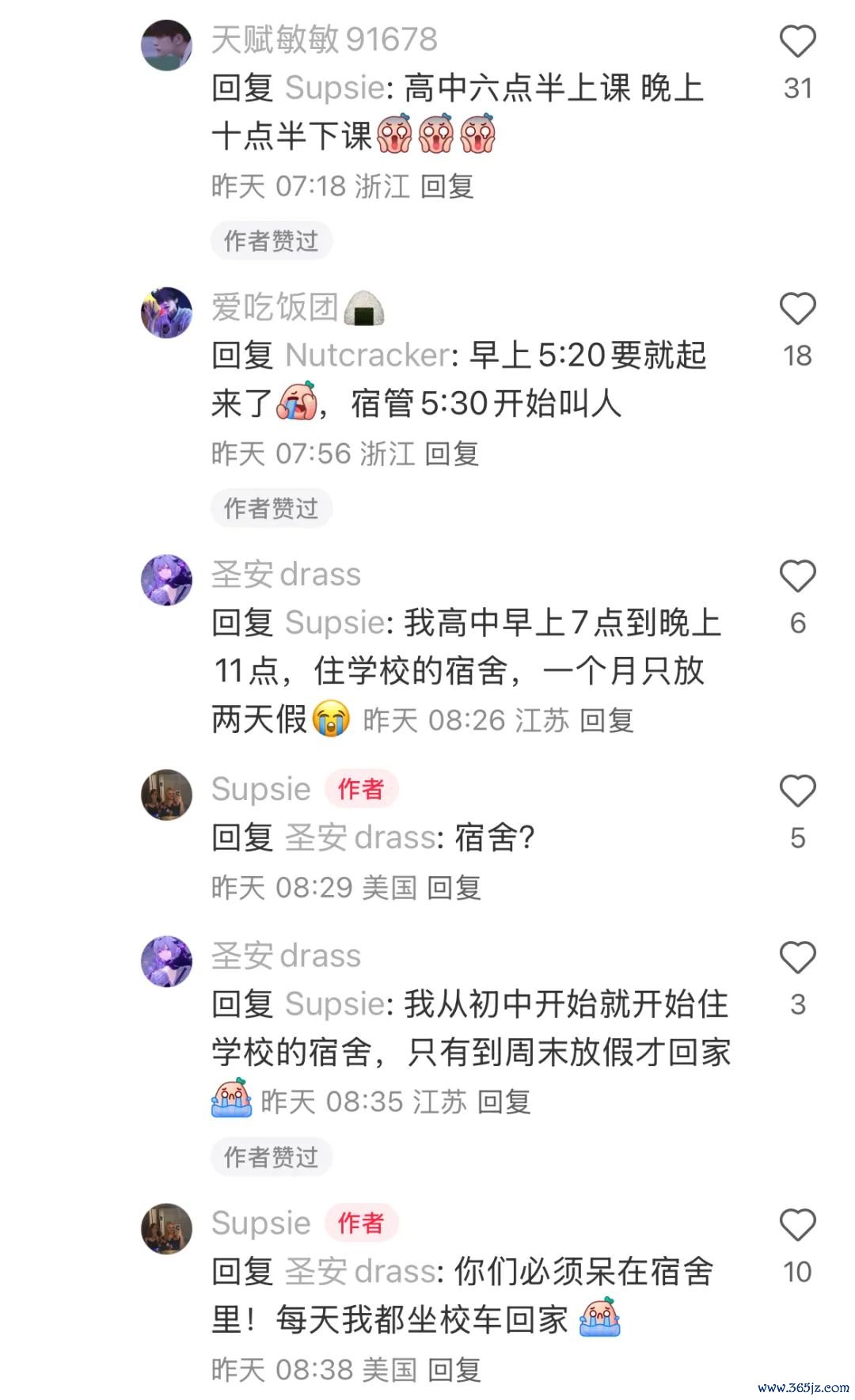Reply to 圣安drass's 08:26 comment
This screenshot has height=1400, width=855.
[x=606, y=721]
